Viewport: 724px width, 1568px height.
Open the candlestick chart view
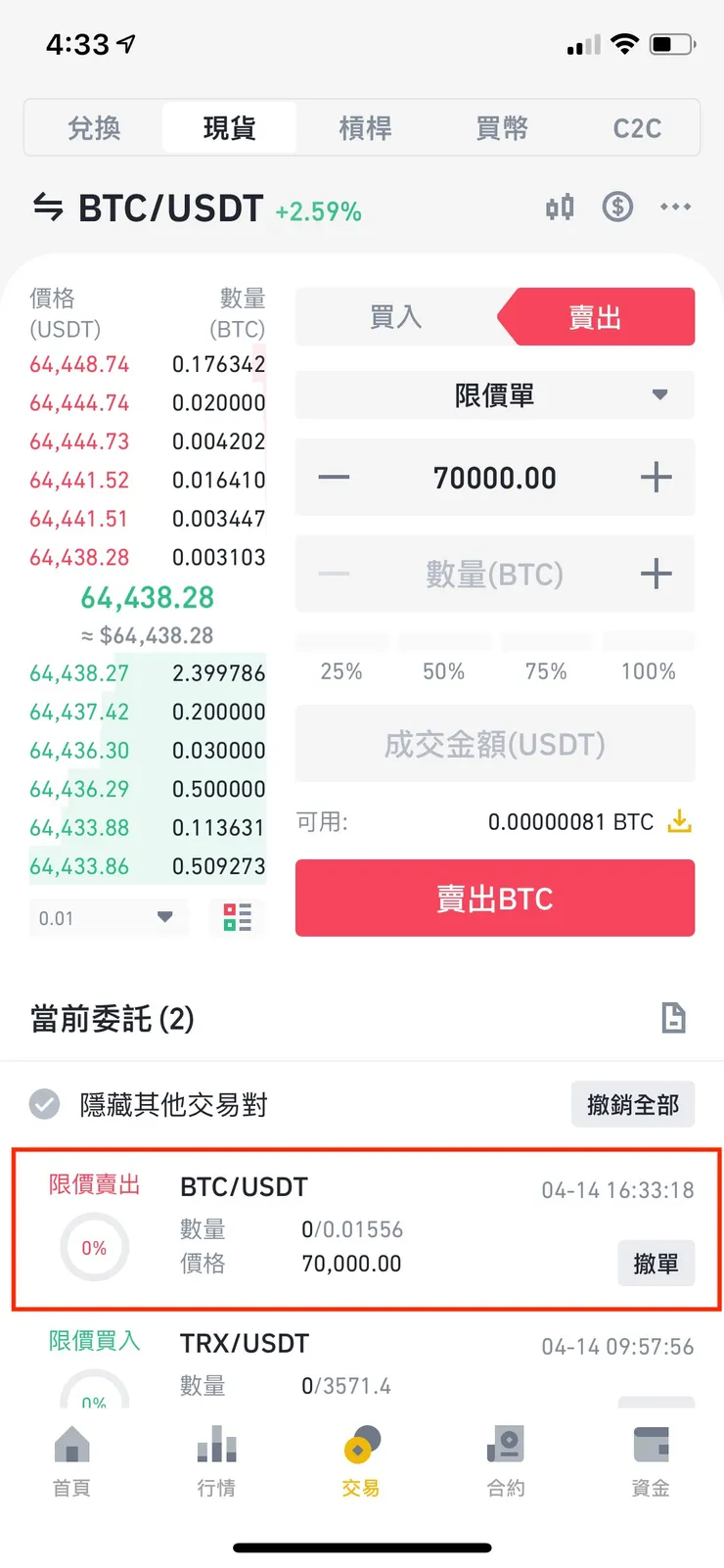click(x=560, y=207)
